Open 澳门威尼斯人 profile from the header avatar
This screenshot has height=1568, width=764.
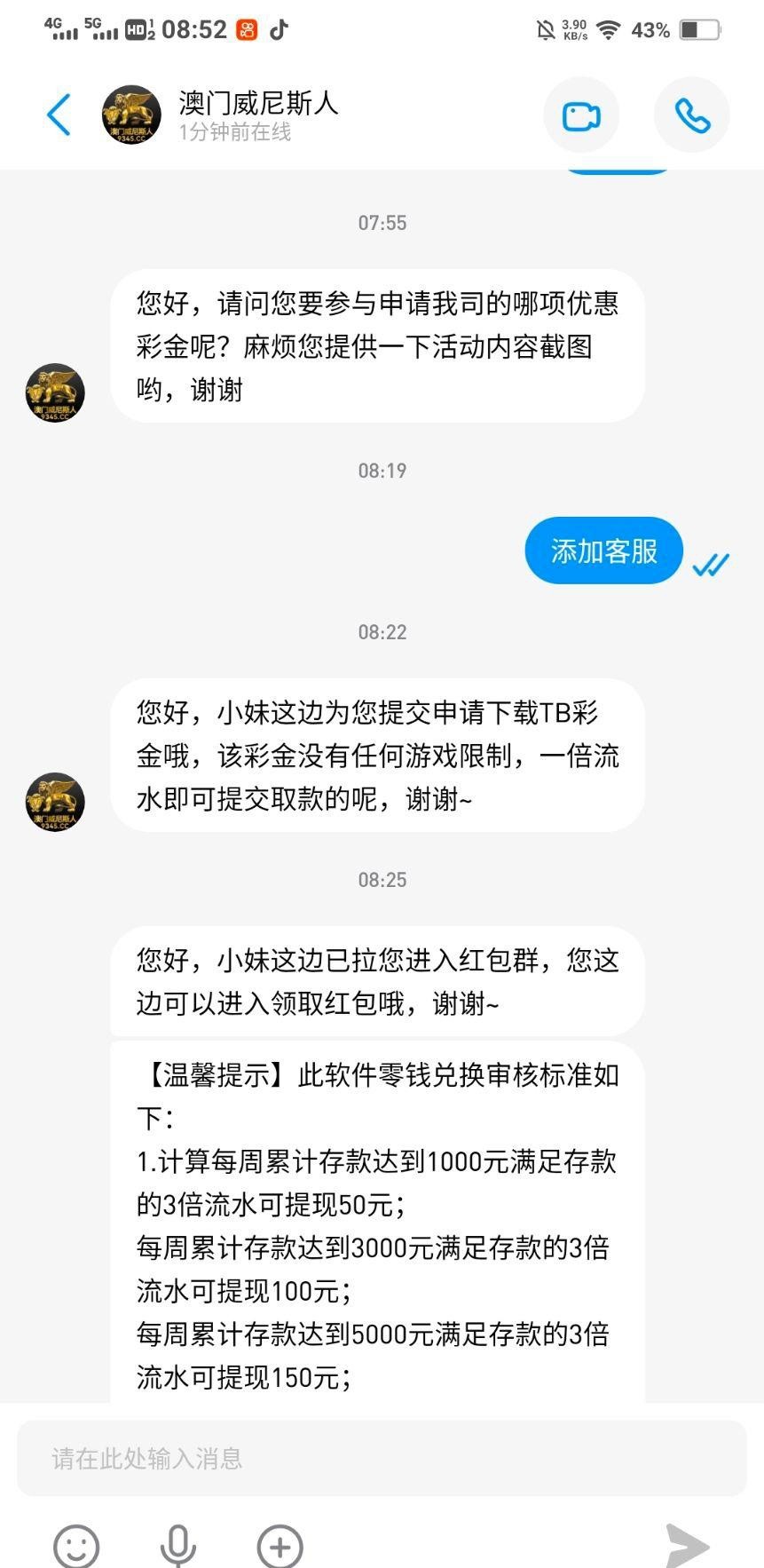tap(131, 115)
